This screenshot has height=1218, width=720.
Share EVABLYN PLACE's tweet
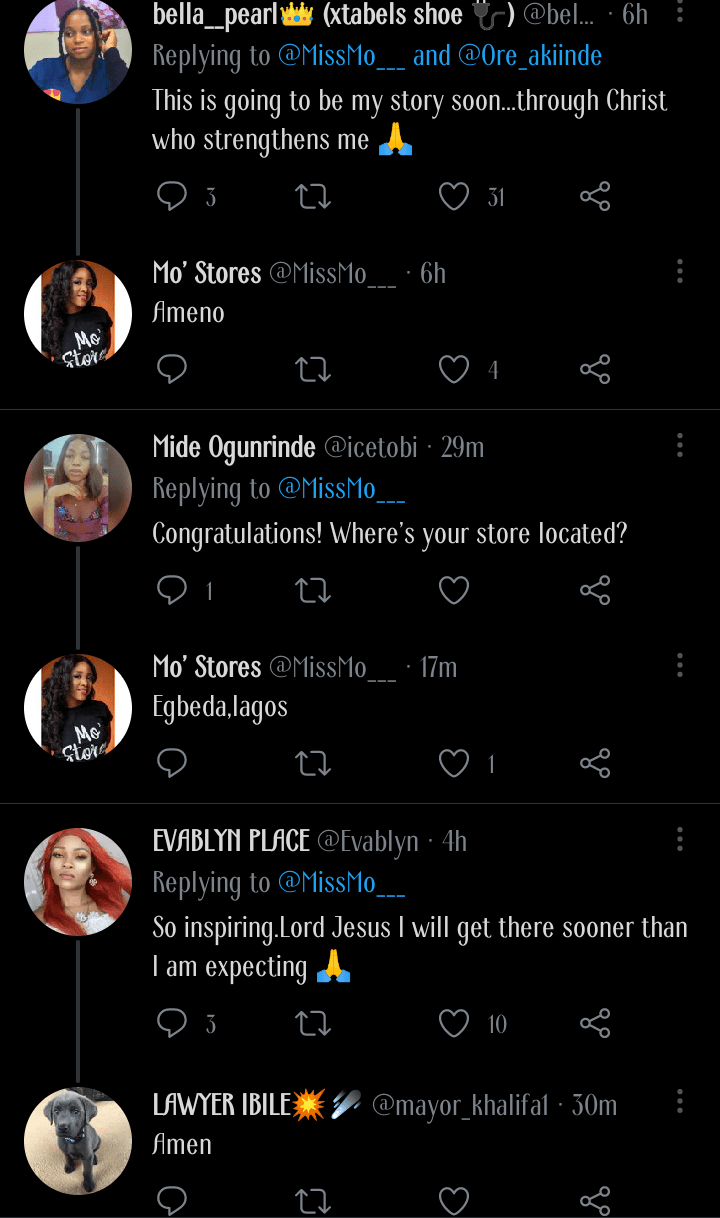click(595, 1023)
